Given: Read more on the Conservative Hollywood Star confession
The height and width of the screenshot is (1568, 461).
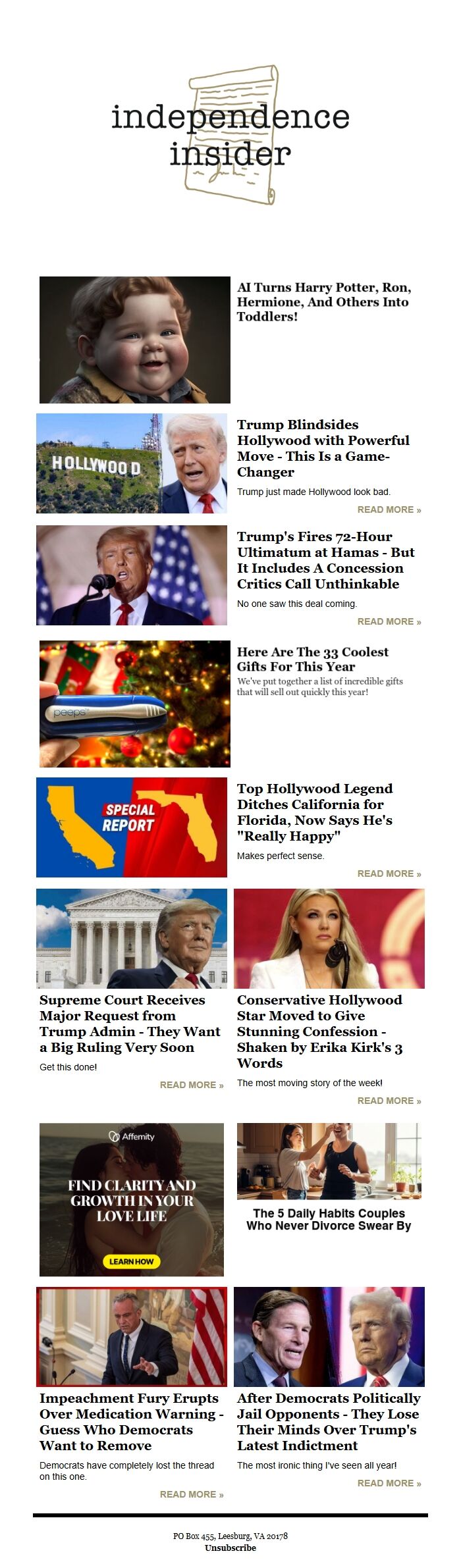Looking at the screenshot, I should [x=389, y=1101].
